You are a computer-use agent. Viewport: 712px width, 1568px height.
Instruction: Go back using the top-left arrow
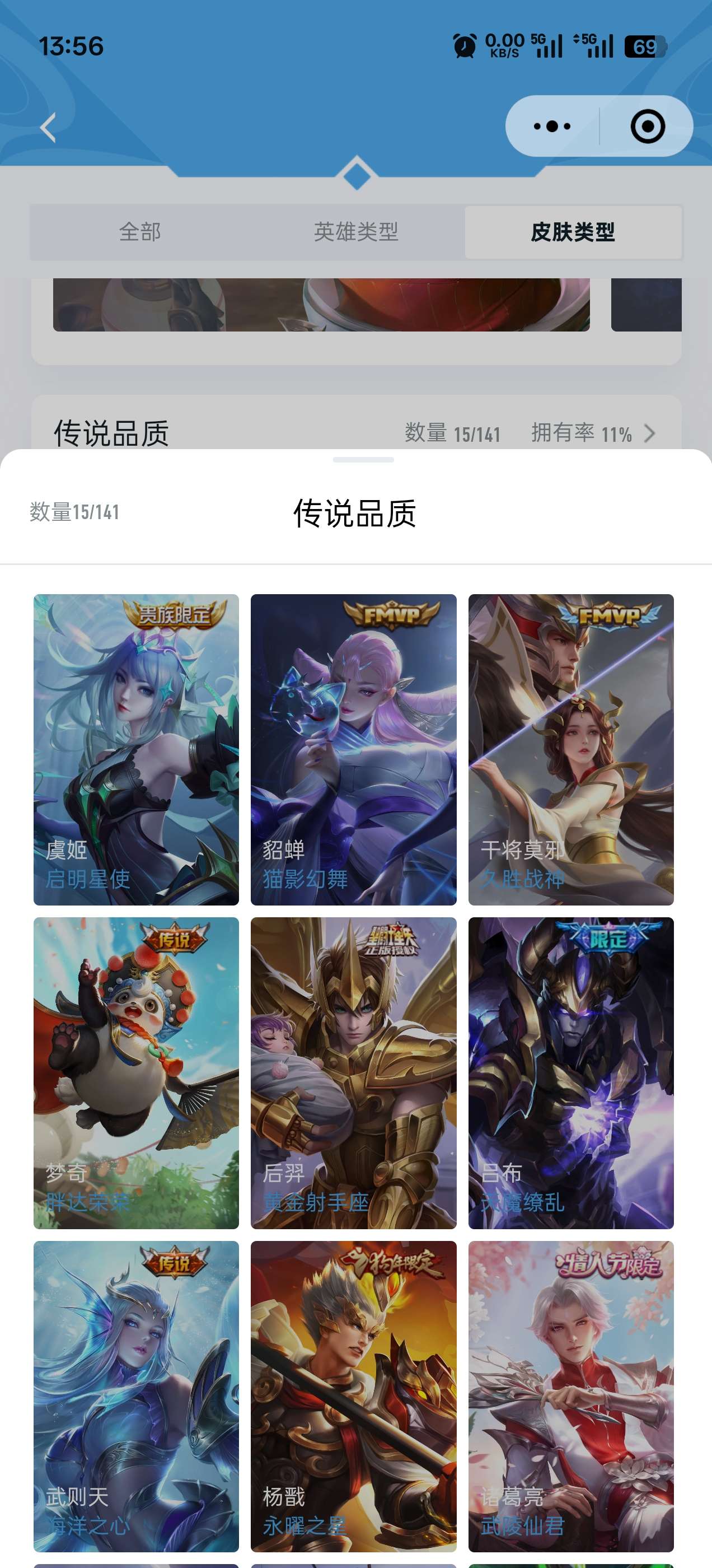(x=48, y=127)
